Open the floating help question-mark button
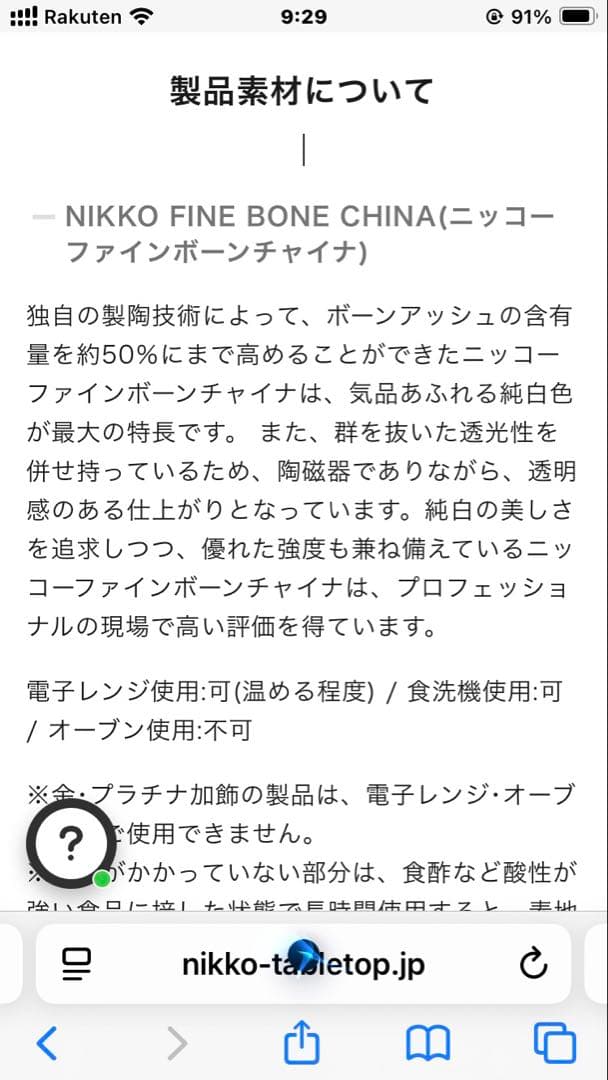 click(69, 843)
